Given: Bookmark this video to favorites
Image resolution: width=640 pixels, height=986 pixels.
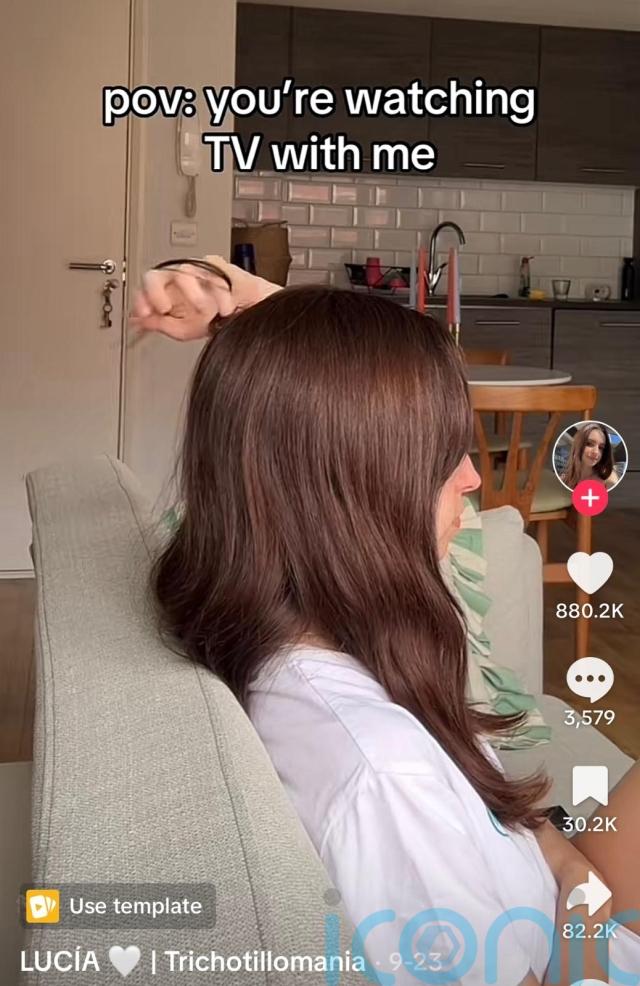Looking at the screenshot, I should click(590, 786).
